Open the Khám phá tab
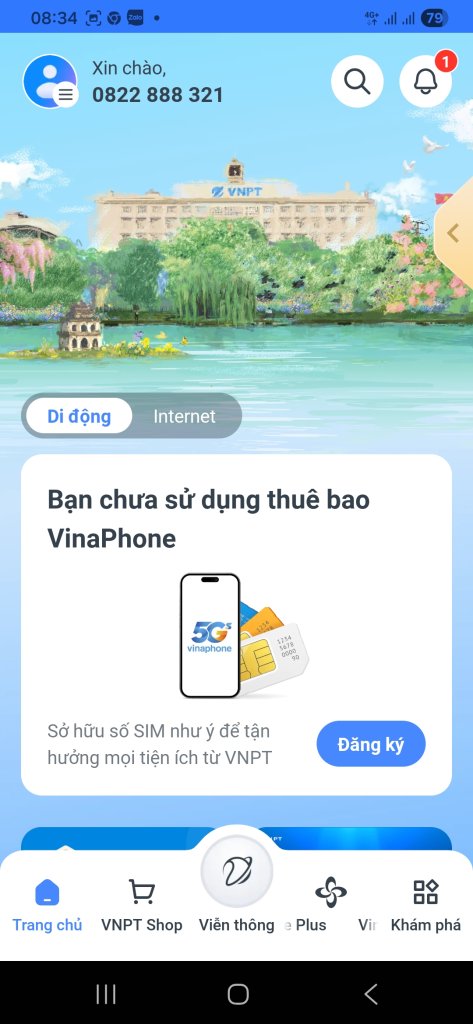 [x=426, y=905]
